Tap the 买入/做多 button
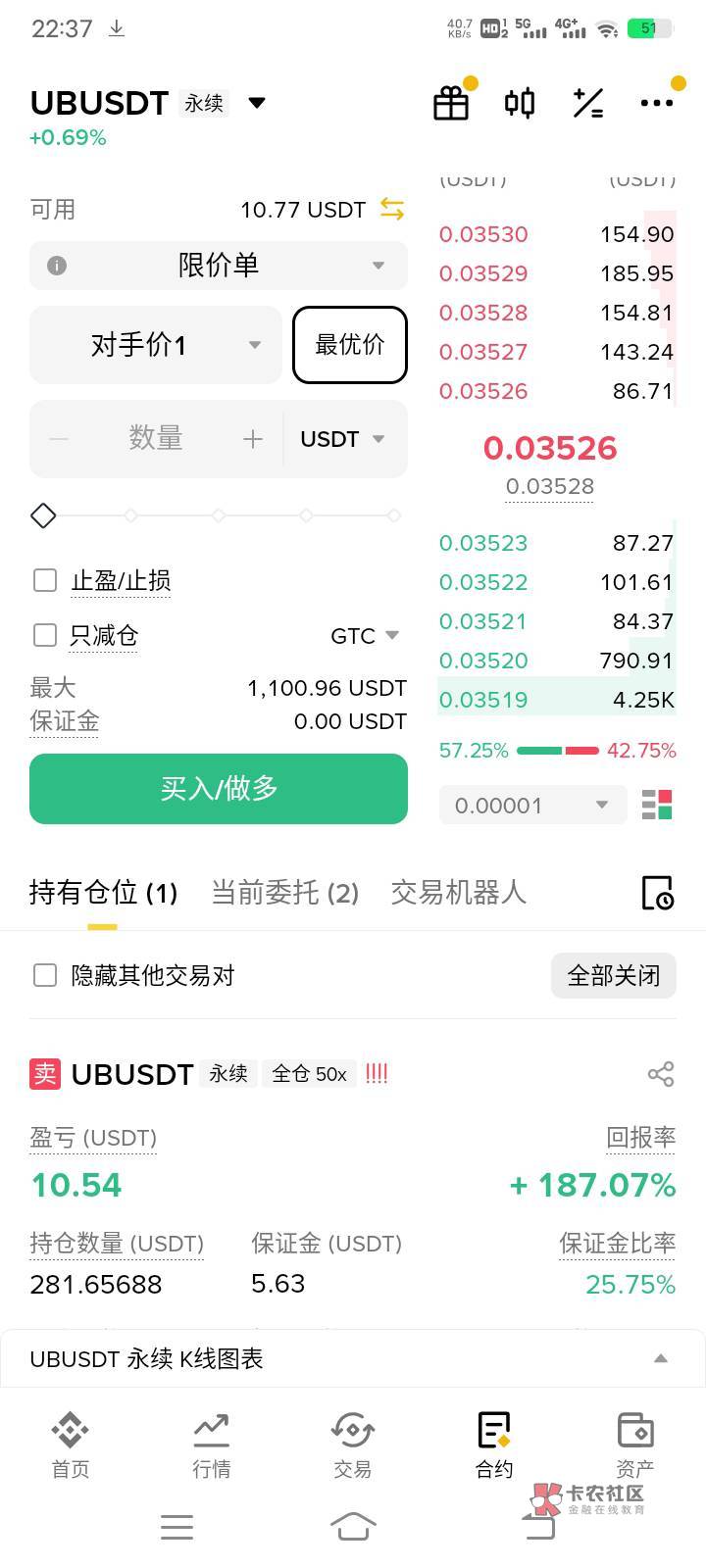This screenshot has height=1568, width=706. pyautogui.click(x=219, y=789)
